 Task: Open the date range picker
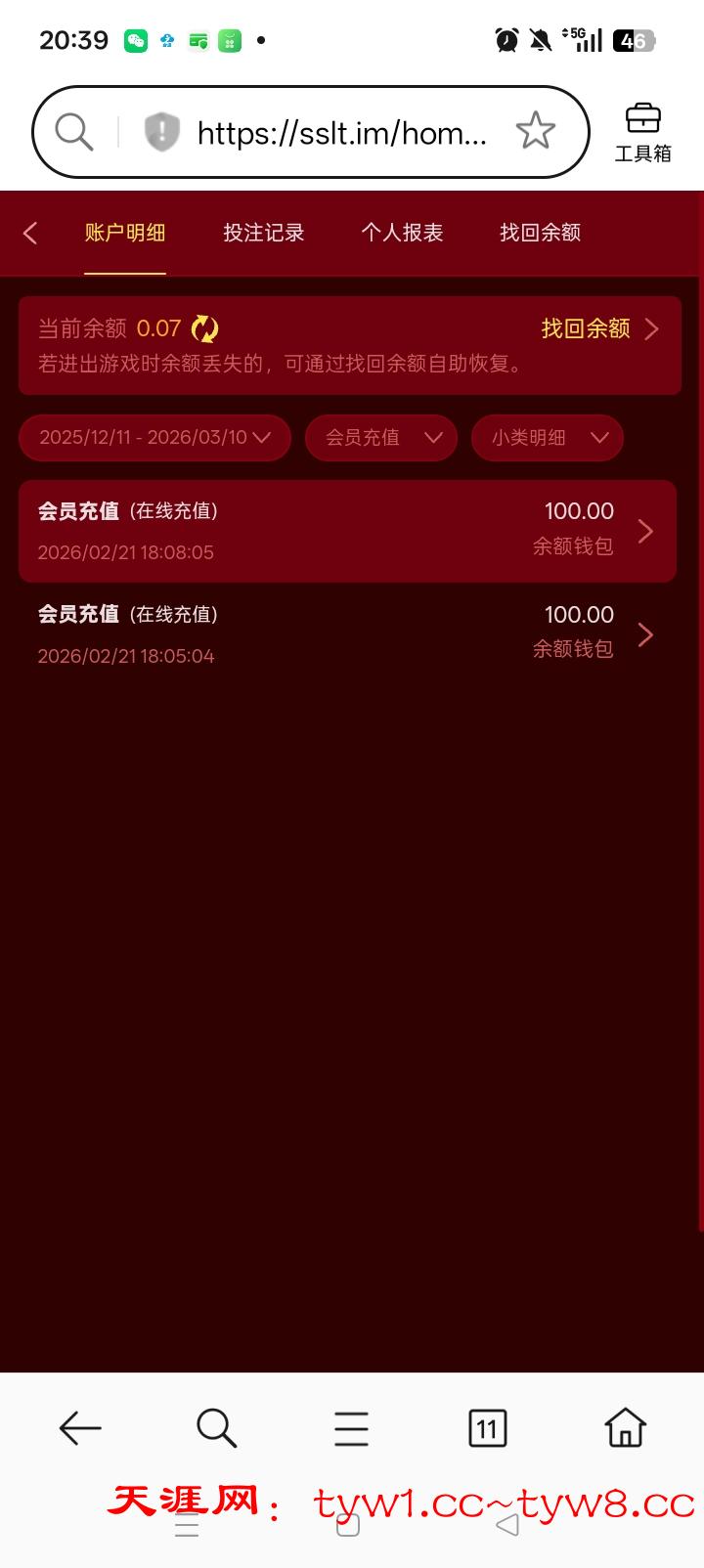154,437
